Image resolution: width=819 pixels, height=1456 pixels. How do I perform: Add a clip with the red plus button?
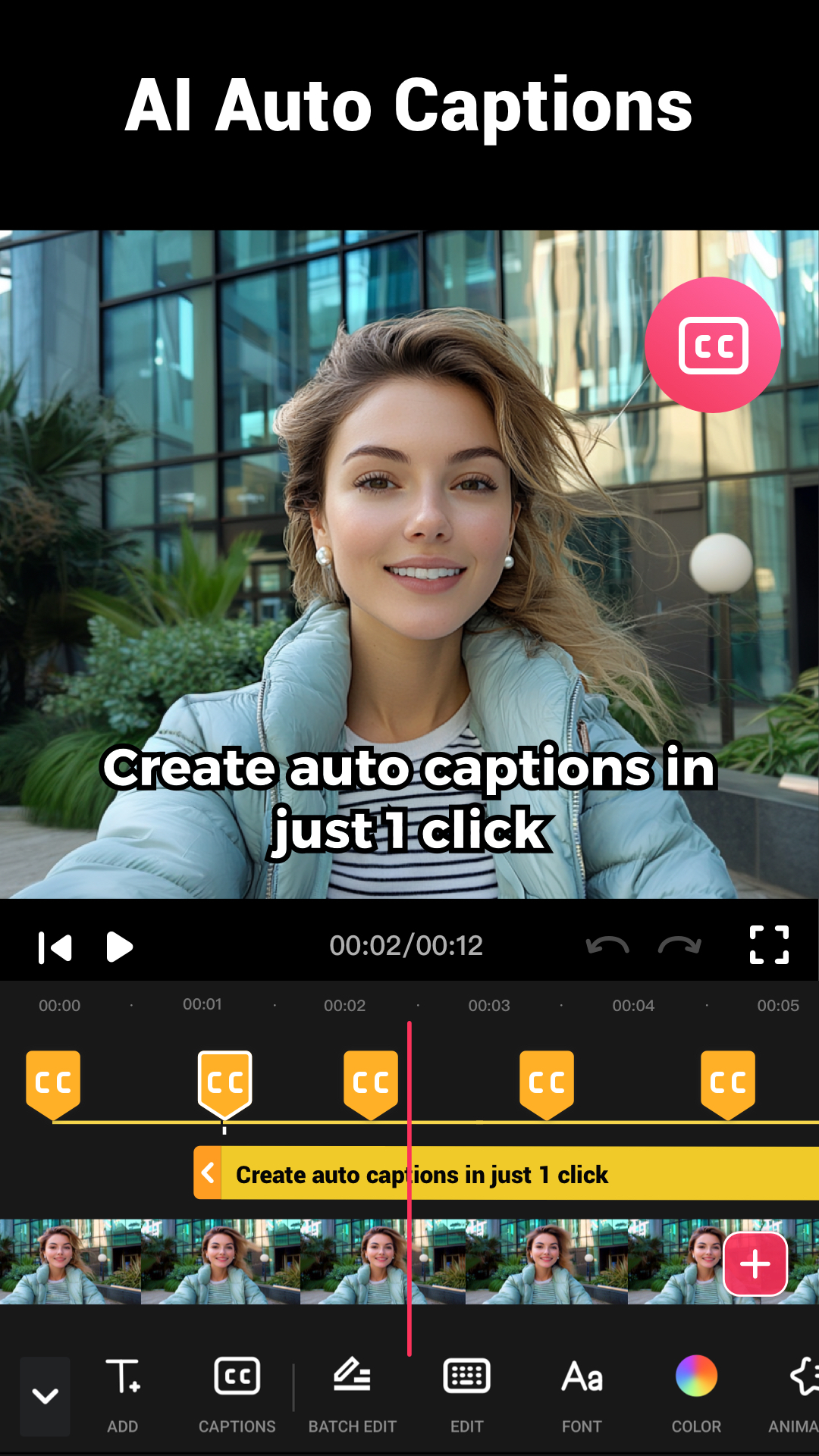coord(755,1264)
